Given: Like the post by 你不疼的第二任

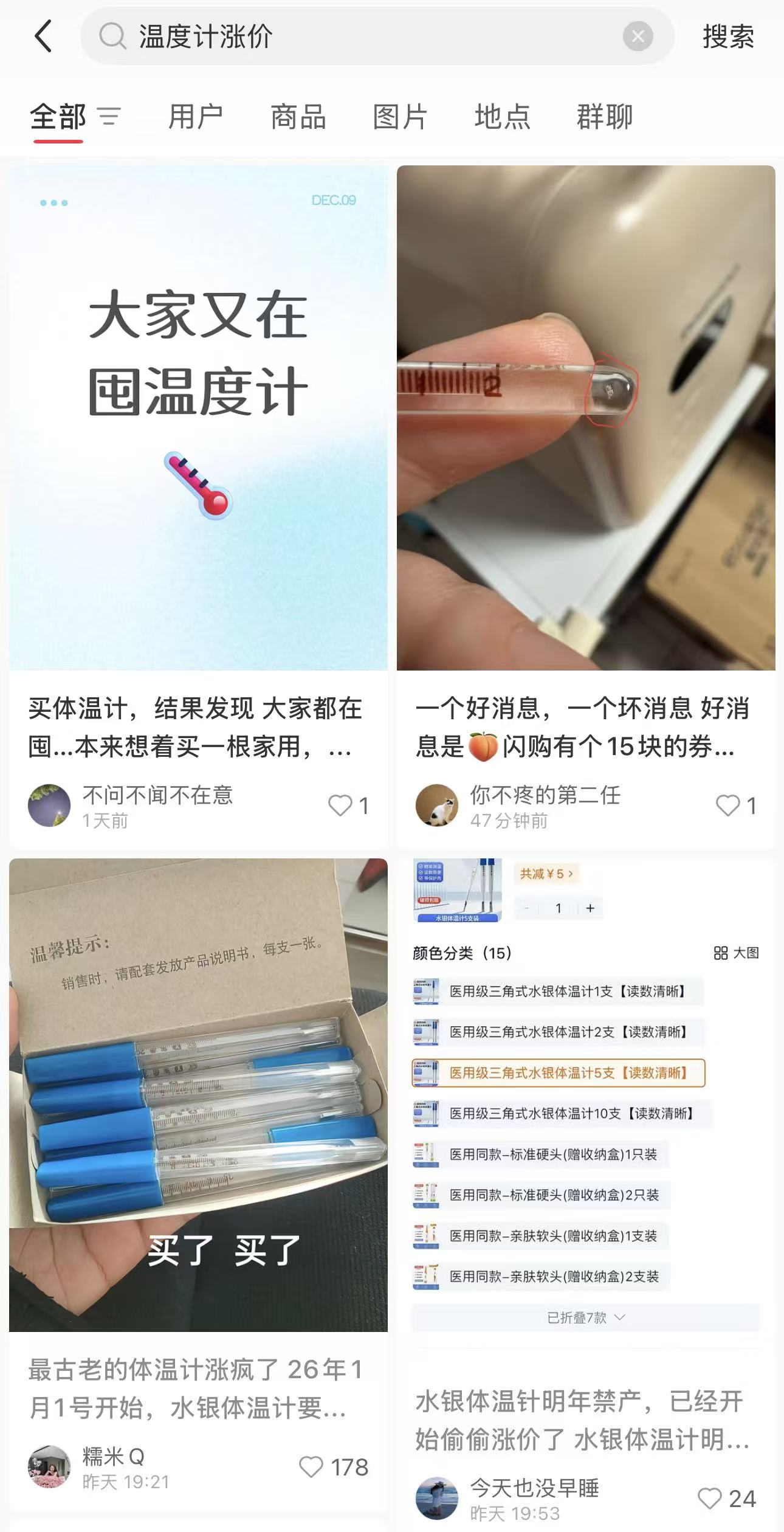Looking at the screenshot, I should point(727,806).
